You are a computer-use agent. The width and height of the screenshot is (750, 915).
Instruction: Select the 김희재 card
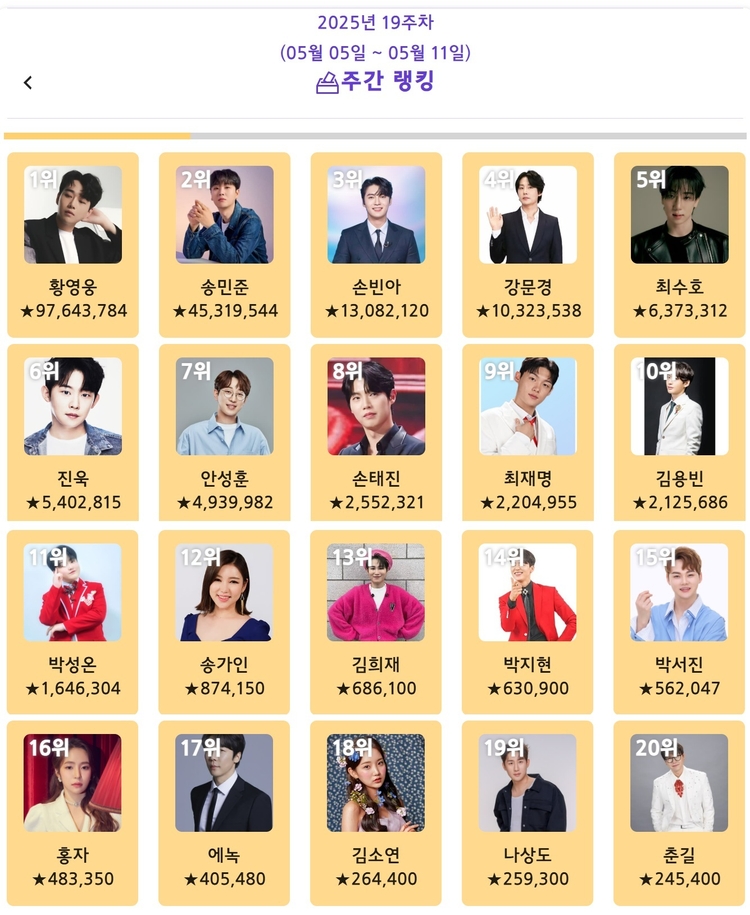[x=376, y=620]
